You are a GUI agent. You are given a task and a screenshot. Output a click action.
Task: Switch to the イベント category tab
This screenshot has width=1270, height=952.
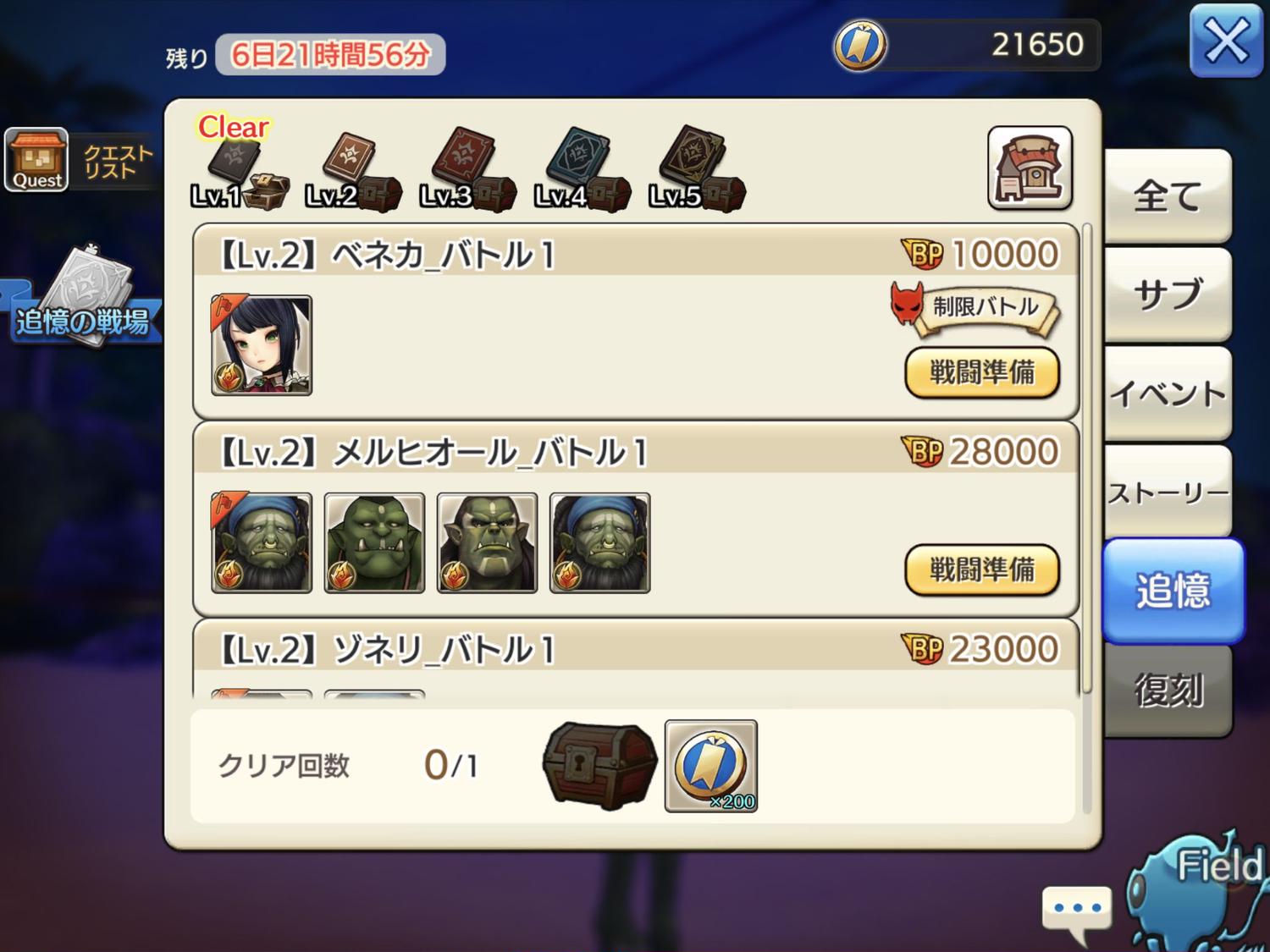[x=1168, y=393]
